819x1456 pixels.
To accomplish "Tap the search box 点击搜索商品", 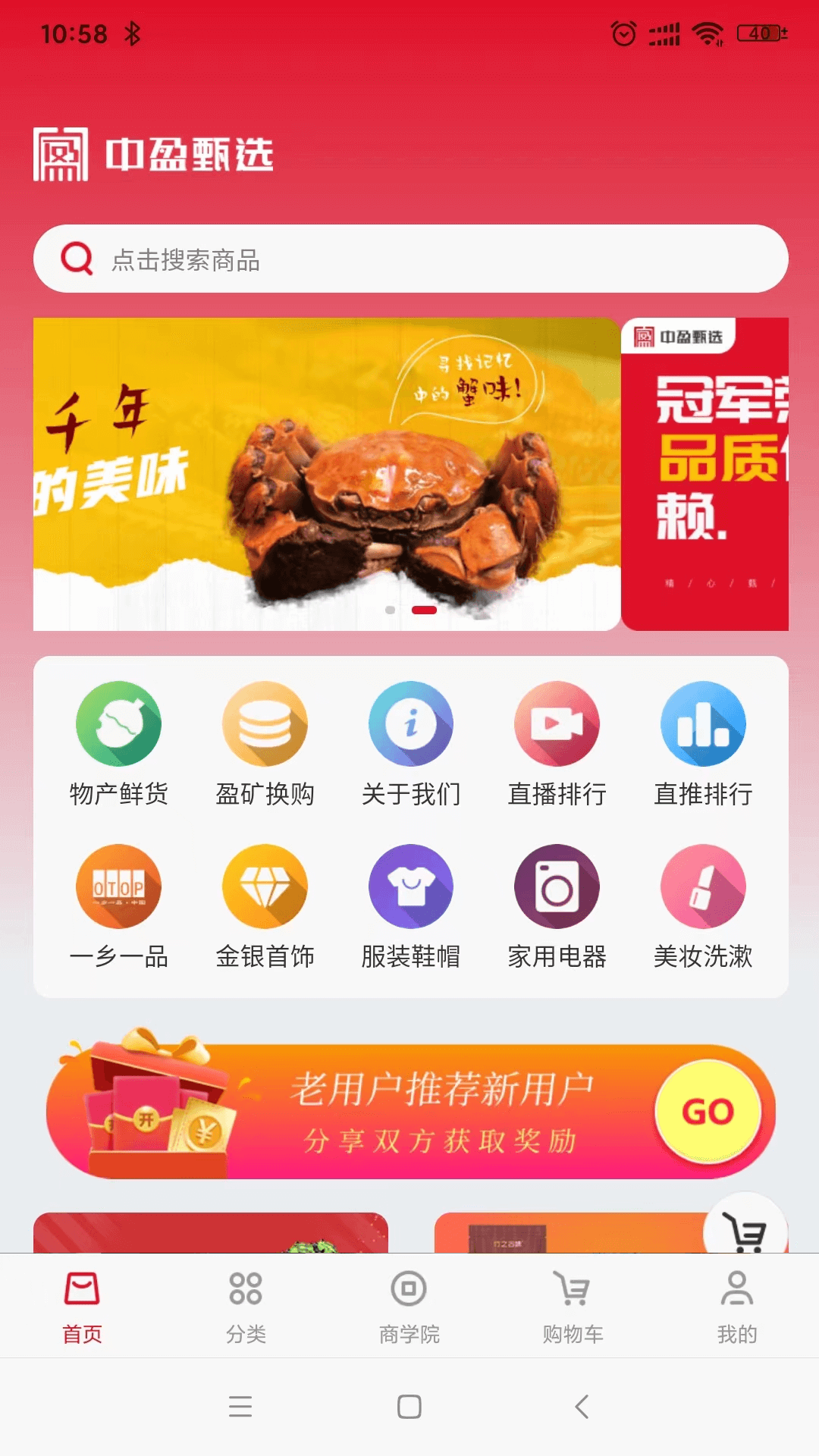I will tap(409, 259).
